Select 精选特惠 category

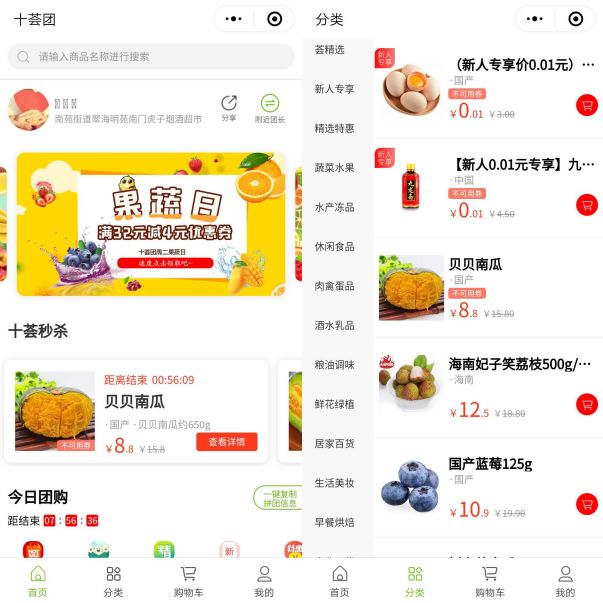point(334,128)
